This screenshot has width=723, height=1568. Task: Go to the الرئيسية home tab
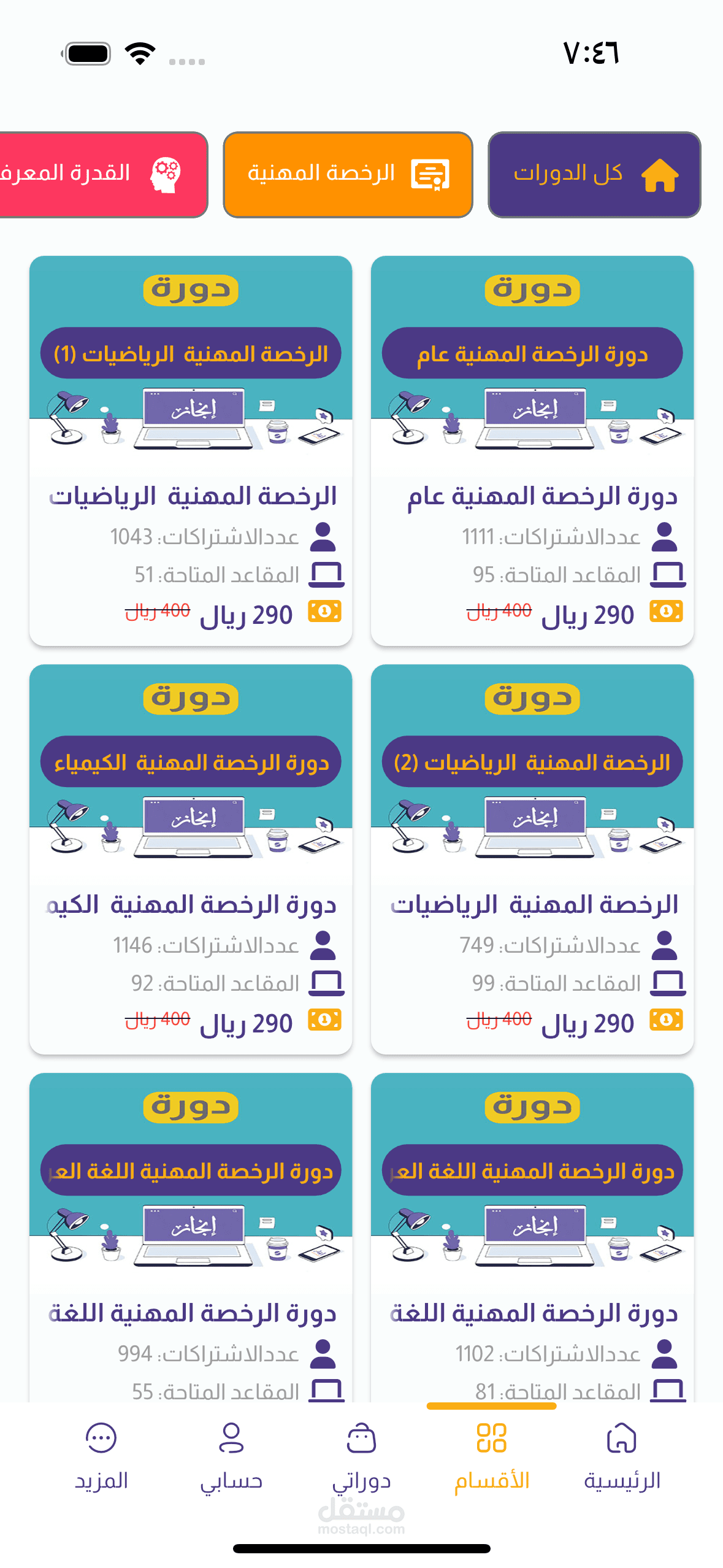621,1457
